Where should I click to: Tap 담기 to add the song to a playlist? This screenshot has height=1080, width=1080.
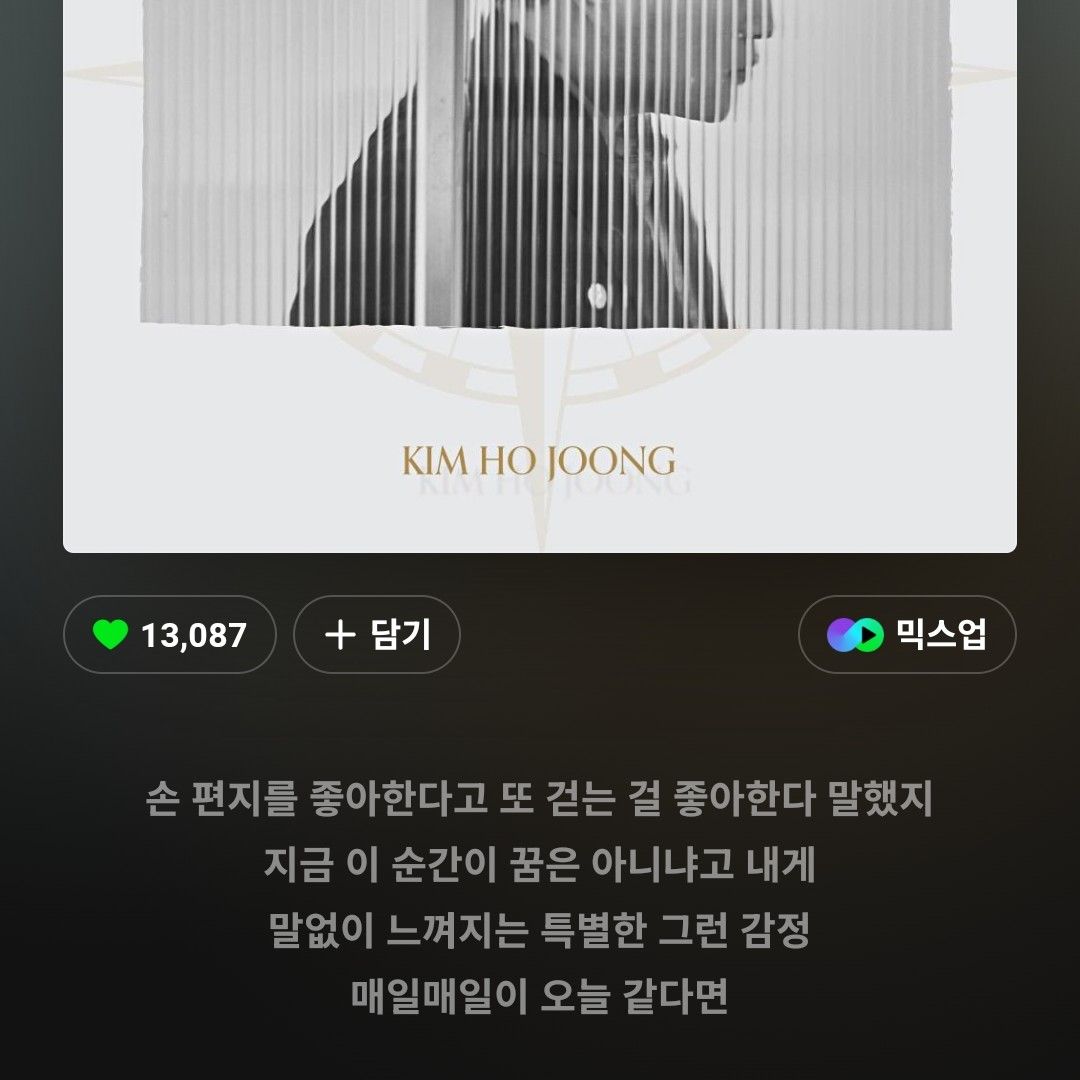[x=377, y=635]
